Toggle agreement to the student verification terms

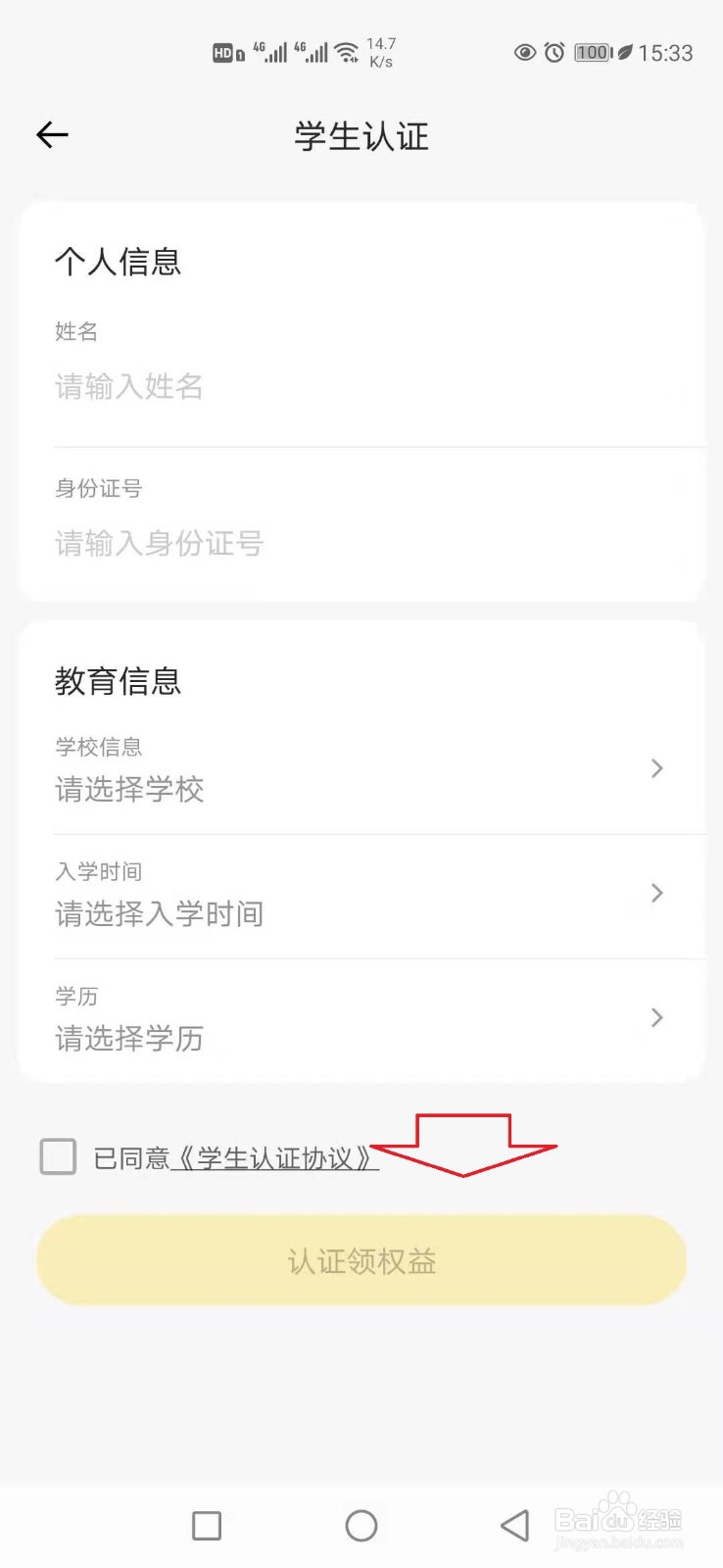58,1156
